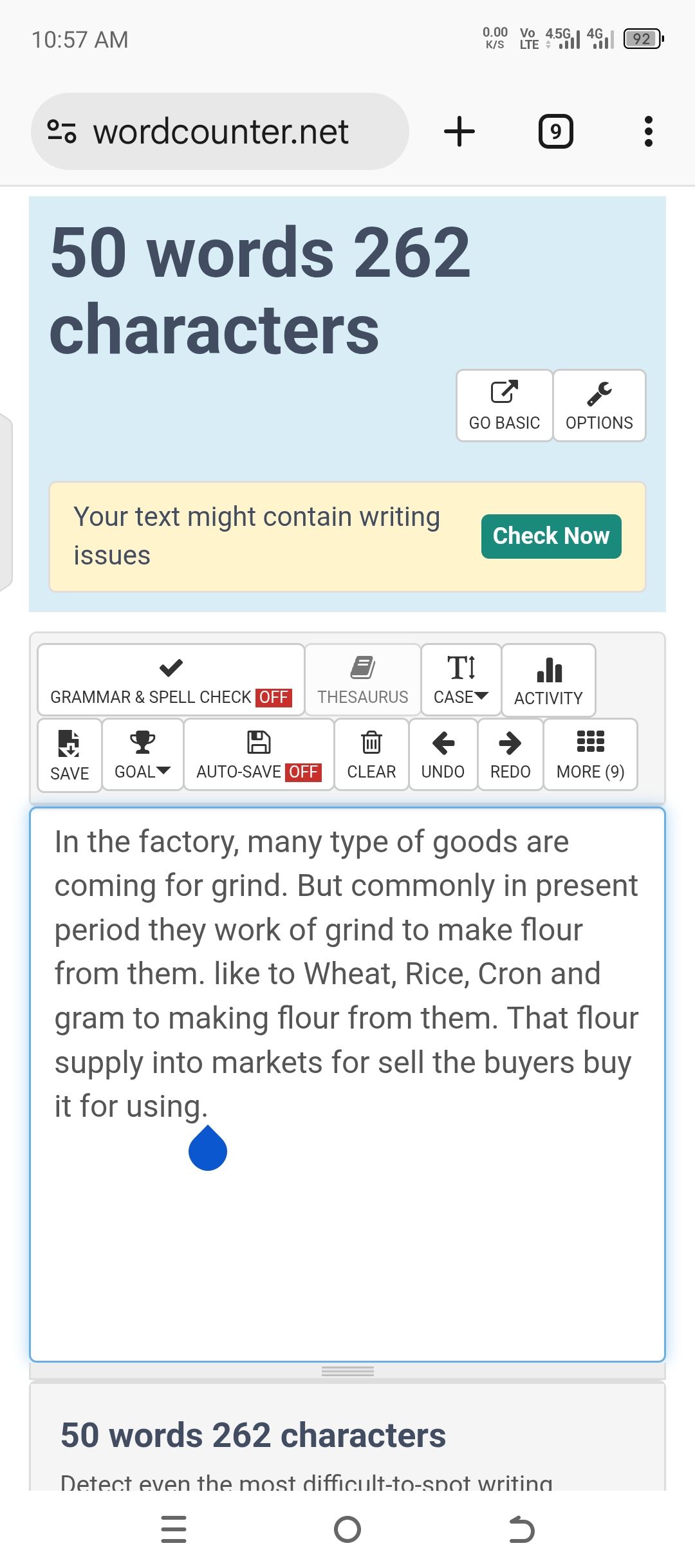Clear all text in the editor
Screen dimensions: 695x1568
(371, 754)
